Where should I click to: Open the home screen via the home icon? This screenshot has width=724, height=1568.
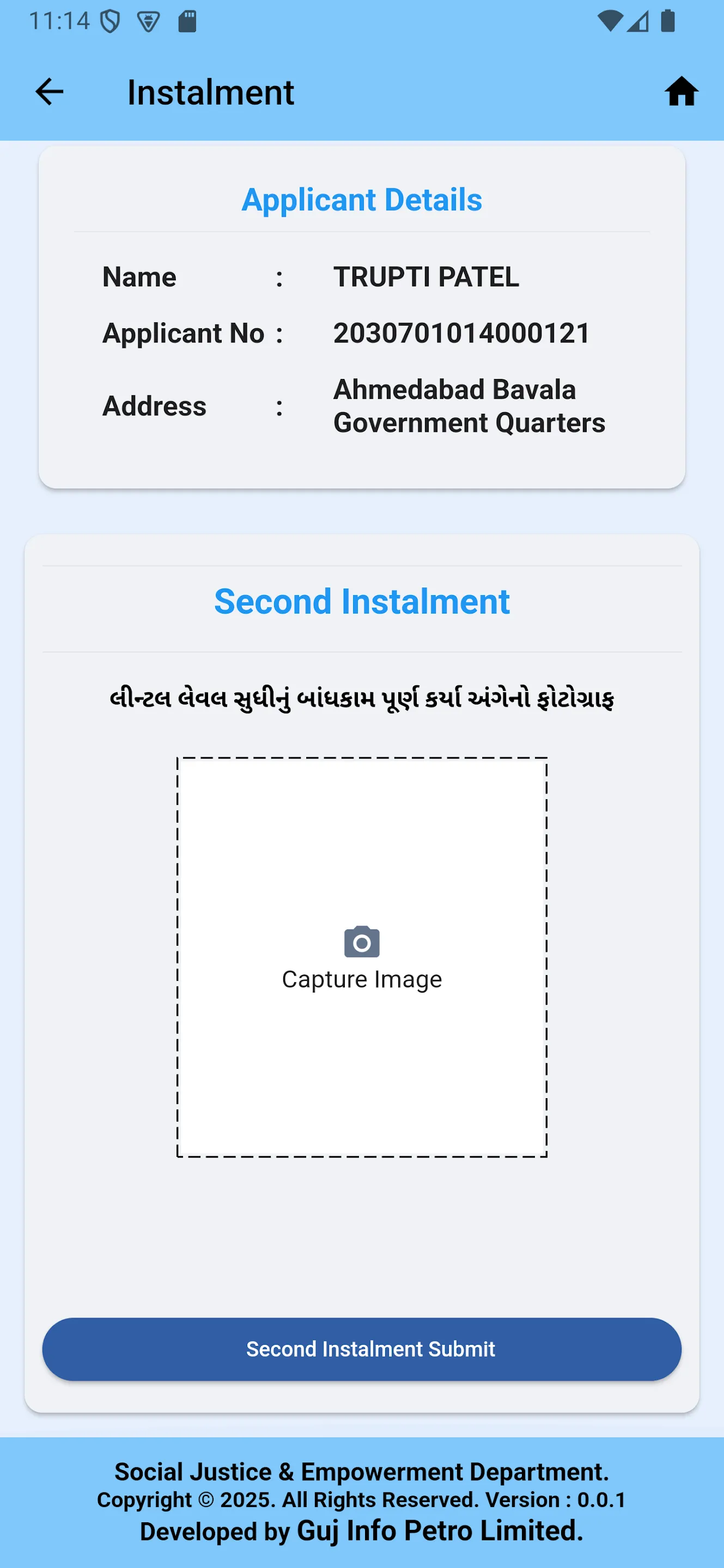pyautogui.click(x=682, y=91)
